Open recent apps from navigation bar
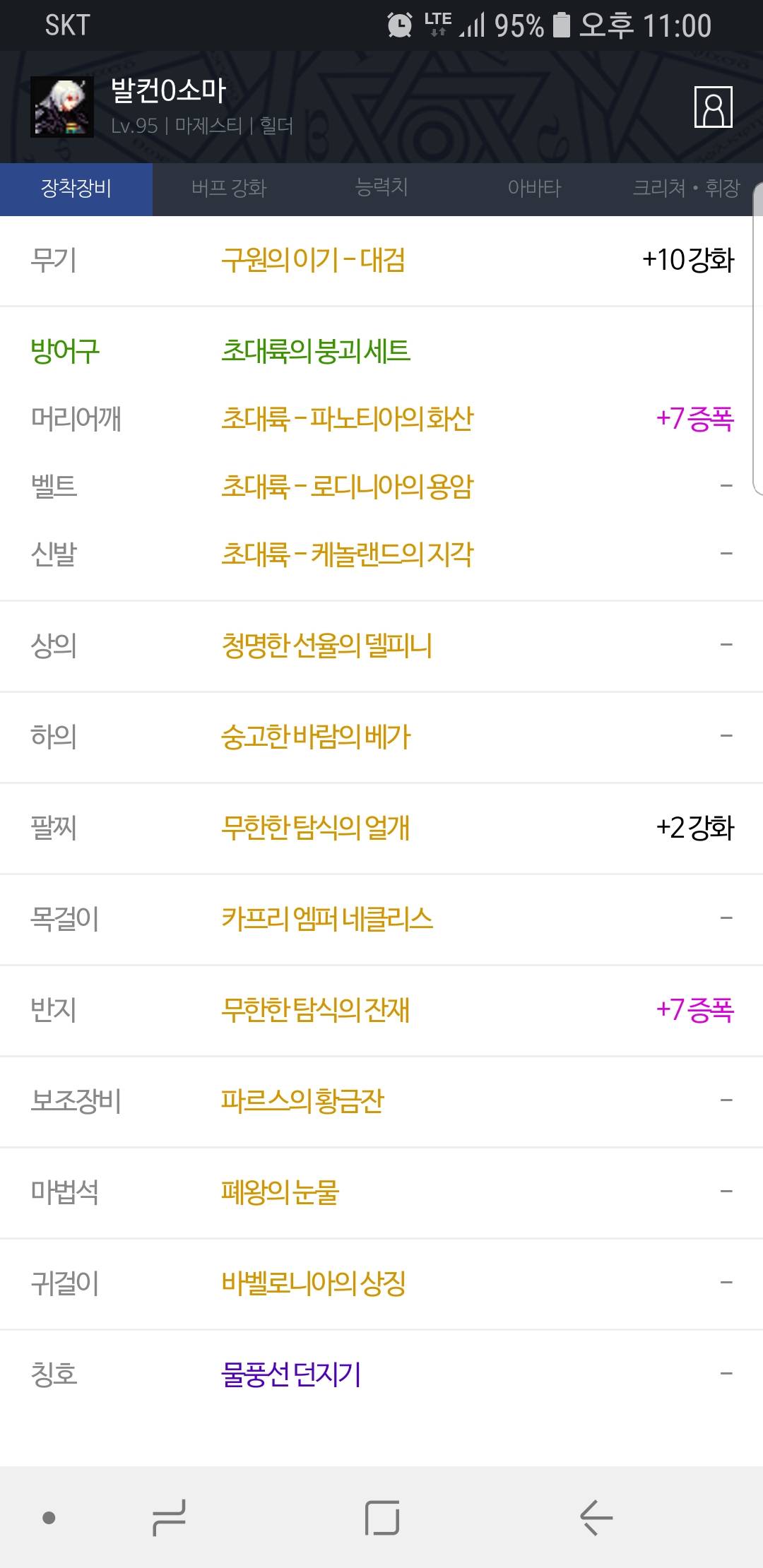Viewport: 763px width, 1568px height. [x=170, y=1517]
